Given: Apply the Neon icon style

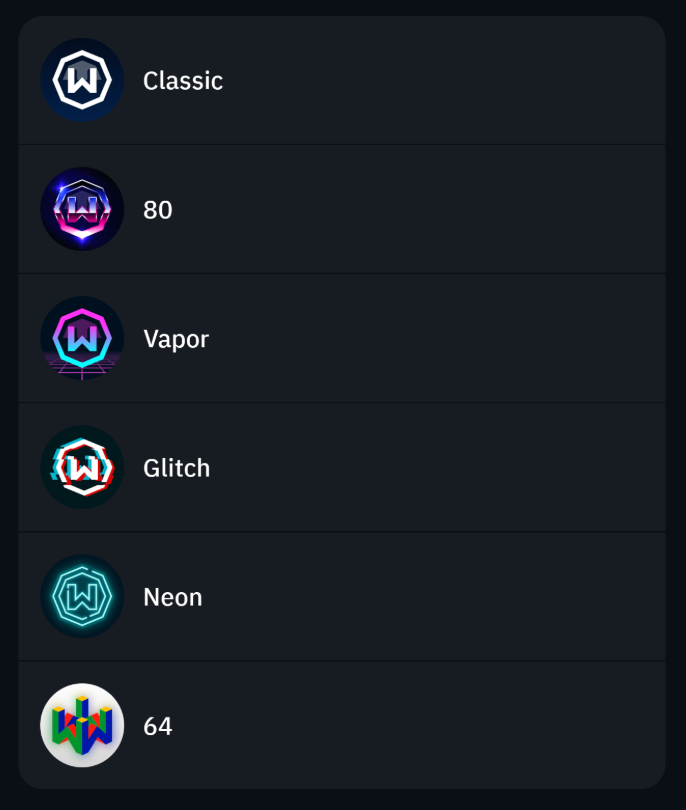Looking at the screenshot, I should (173, 597).
